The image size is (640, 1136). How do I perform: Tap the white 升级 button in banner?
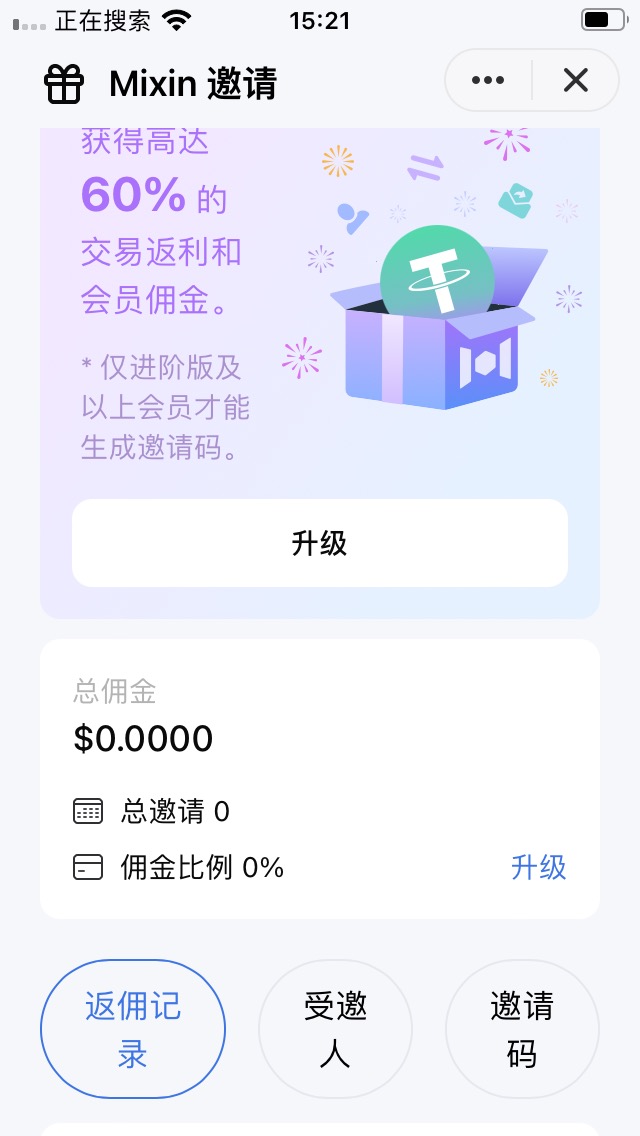319,543
